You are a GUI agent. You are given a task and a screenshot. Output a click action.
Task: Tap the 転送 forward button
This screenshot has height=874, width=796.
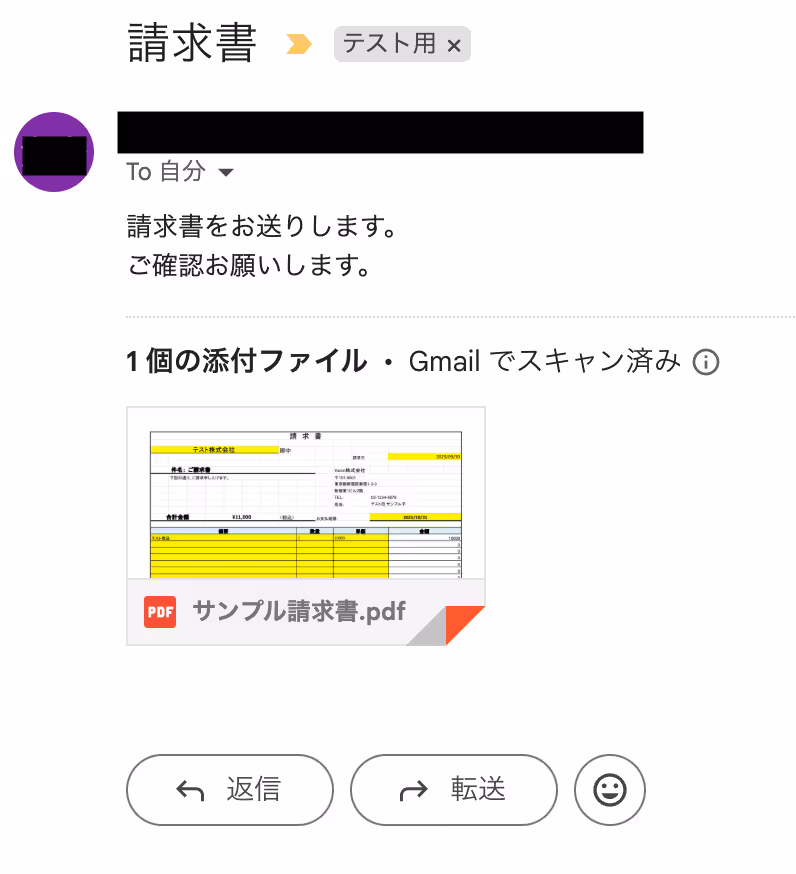pyautogui.click(x=453, y=790)
